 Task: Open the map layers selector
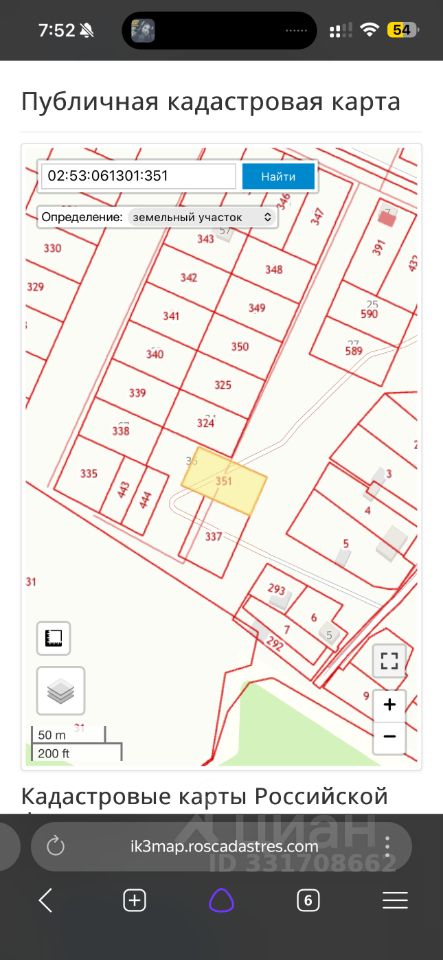[61, 691]
